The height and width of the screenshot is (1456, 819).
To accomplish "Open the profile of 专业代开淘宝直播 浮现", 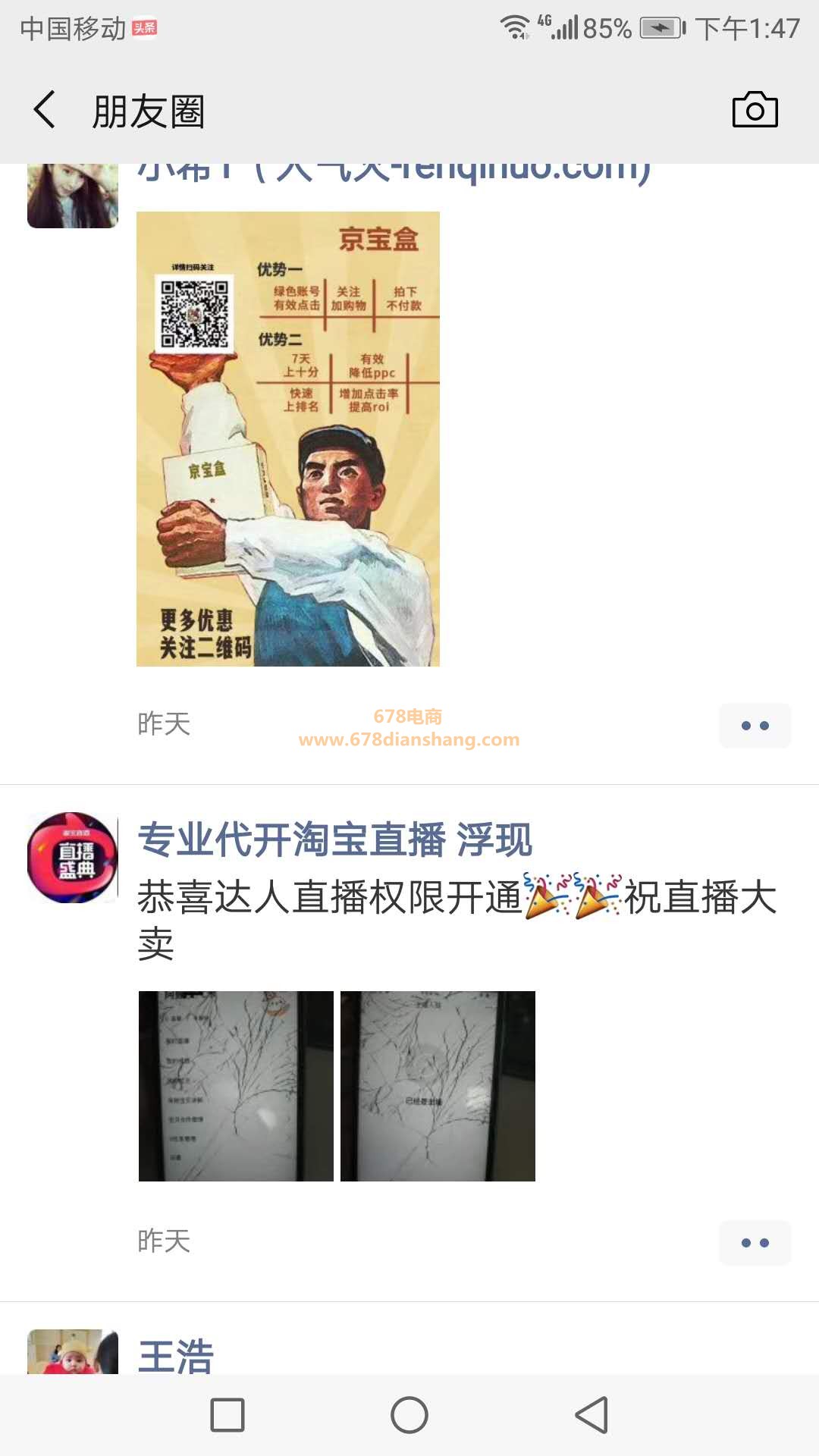I will (334, 839).
